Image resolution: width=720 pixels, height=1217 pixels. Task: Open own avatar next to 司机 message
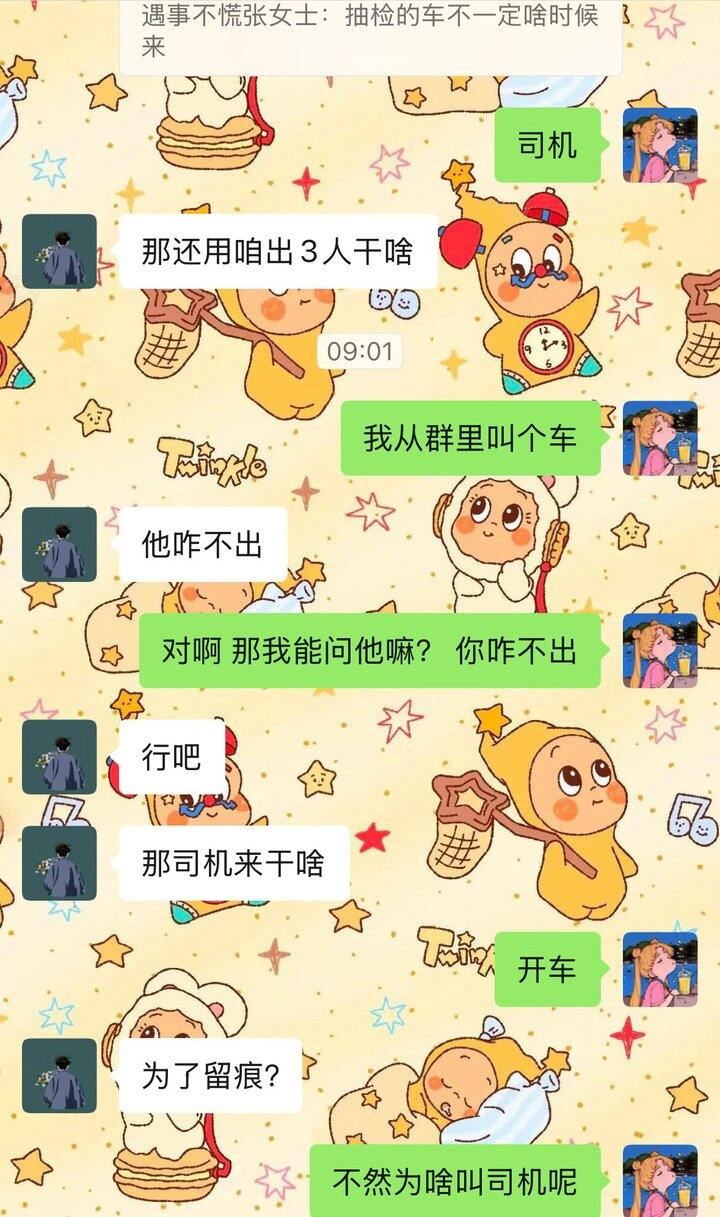click(x=660, y=145)
